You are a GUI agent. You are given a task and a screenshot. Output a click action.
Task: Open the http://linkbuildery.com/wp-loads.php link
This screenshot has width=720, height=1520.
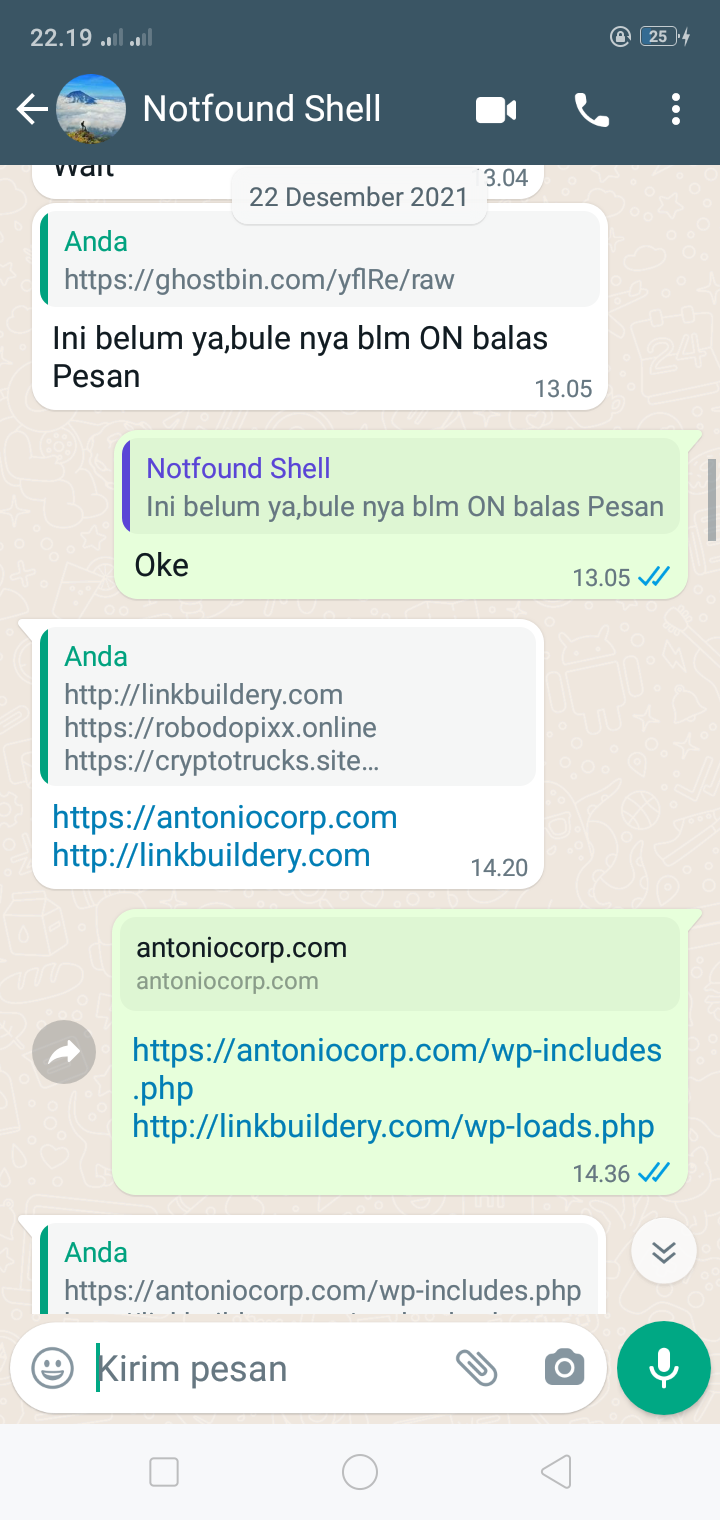point(393,1126)
